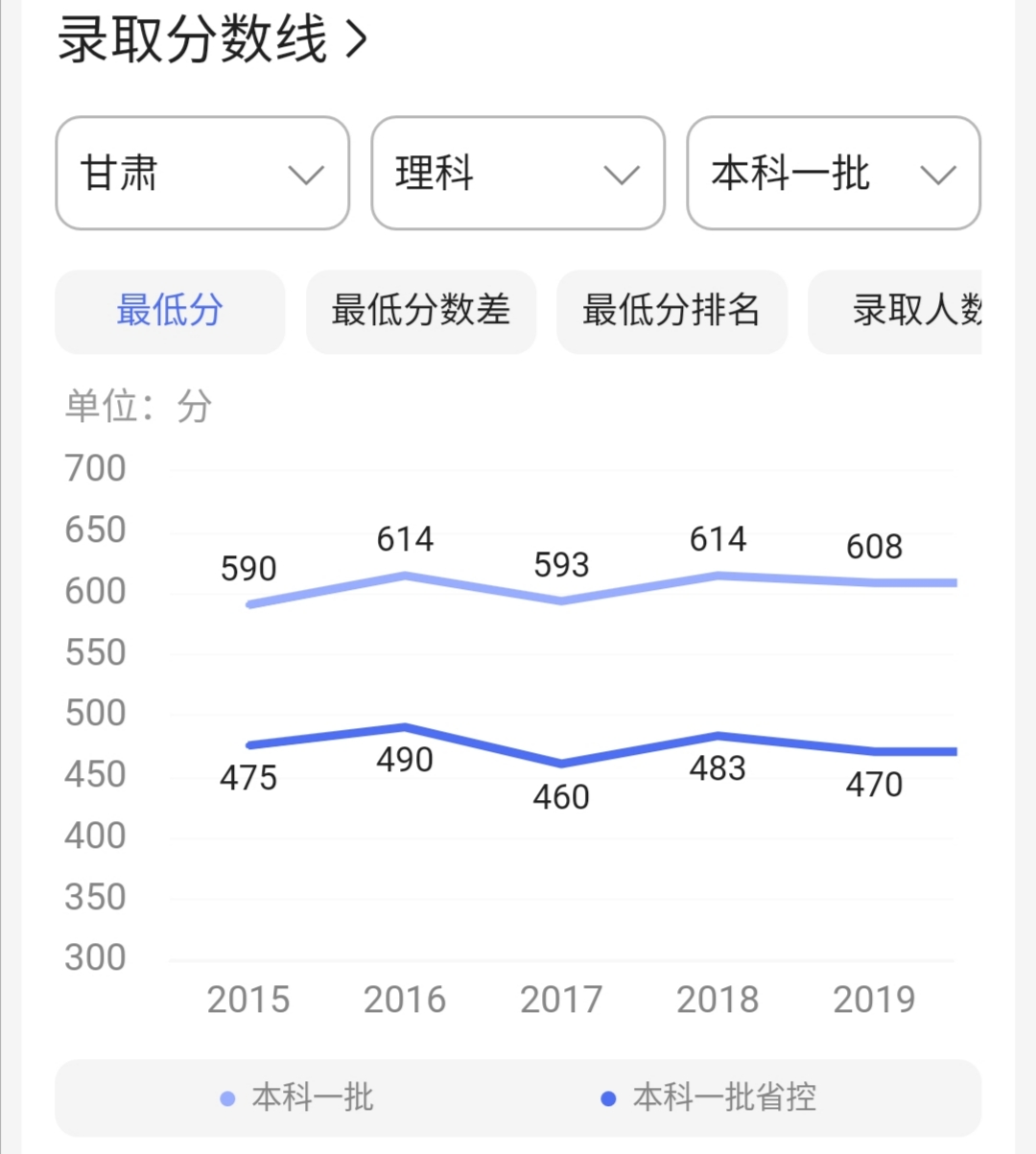Select the 最低分排名 tab
1036x1154 pixels.
pos(671,312)
